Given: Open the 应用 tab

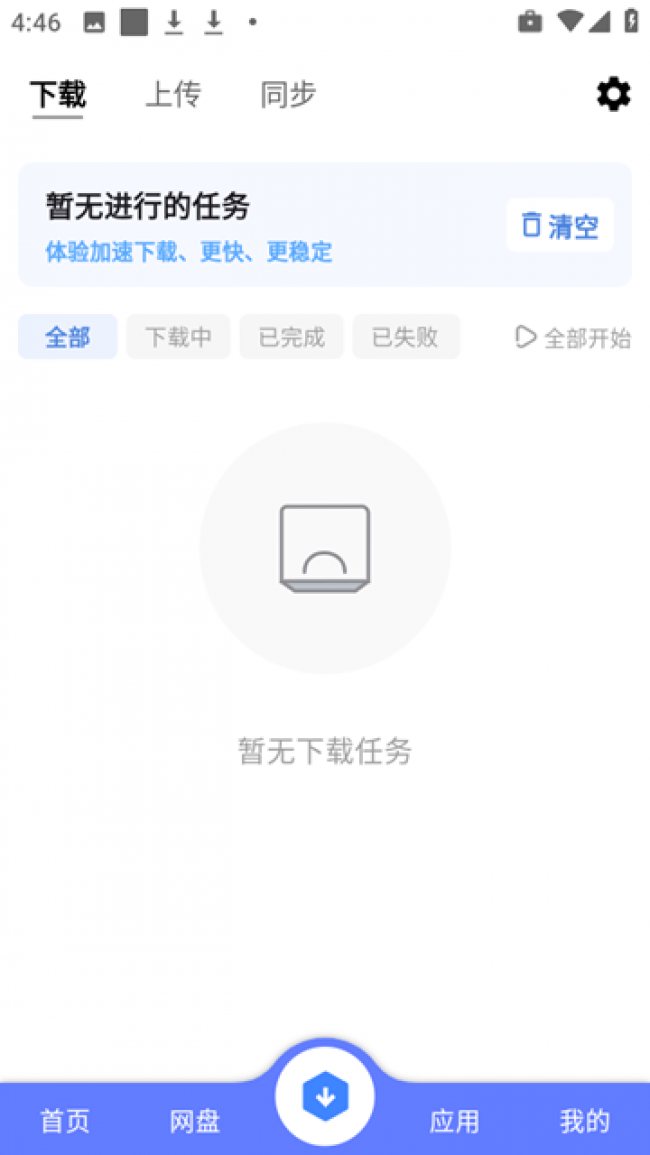Looking at the screenshot, I should 455,1121.
